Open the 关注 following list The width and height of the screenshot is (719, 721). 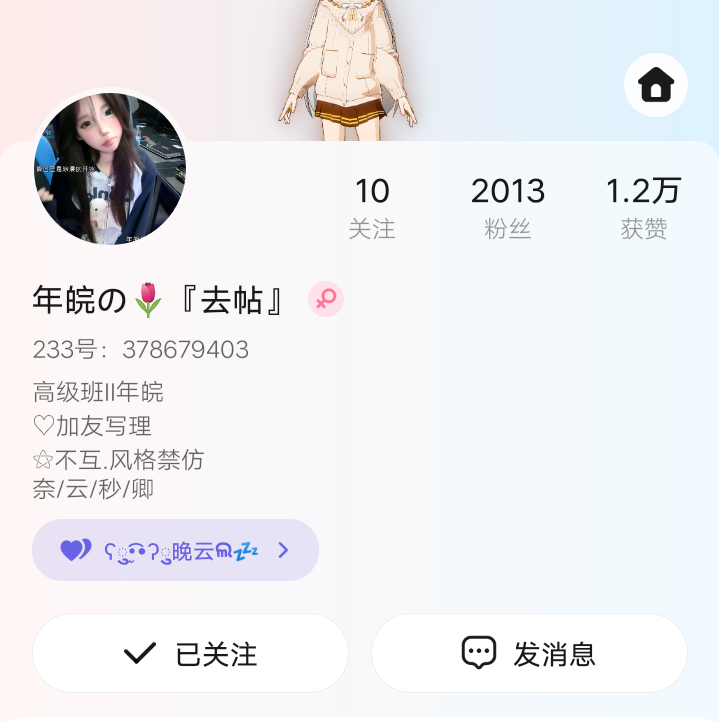(x=372, y=208)
